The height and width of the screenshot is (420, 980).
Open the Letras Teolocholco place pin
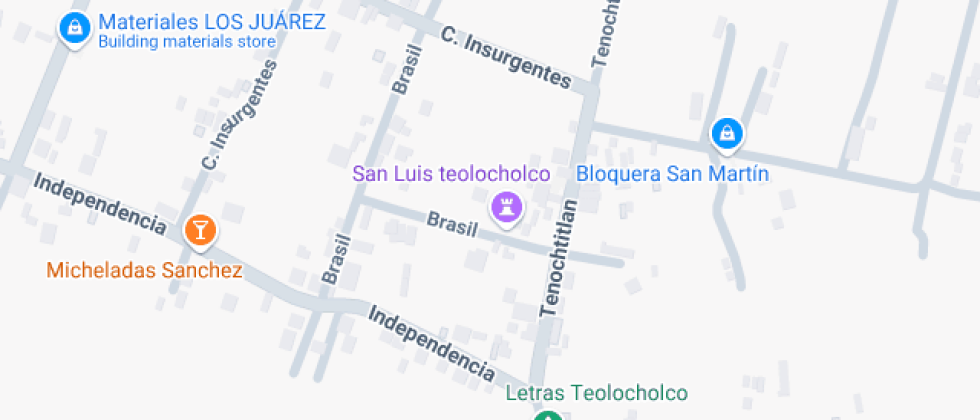point(546,416)
